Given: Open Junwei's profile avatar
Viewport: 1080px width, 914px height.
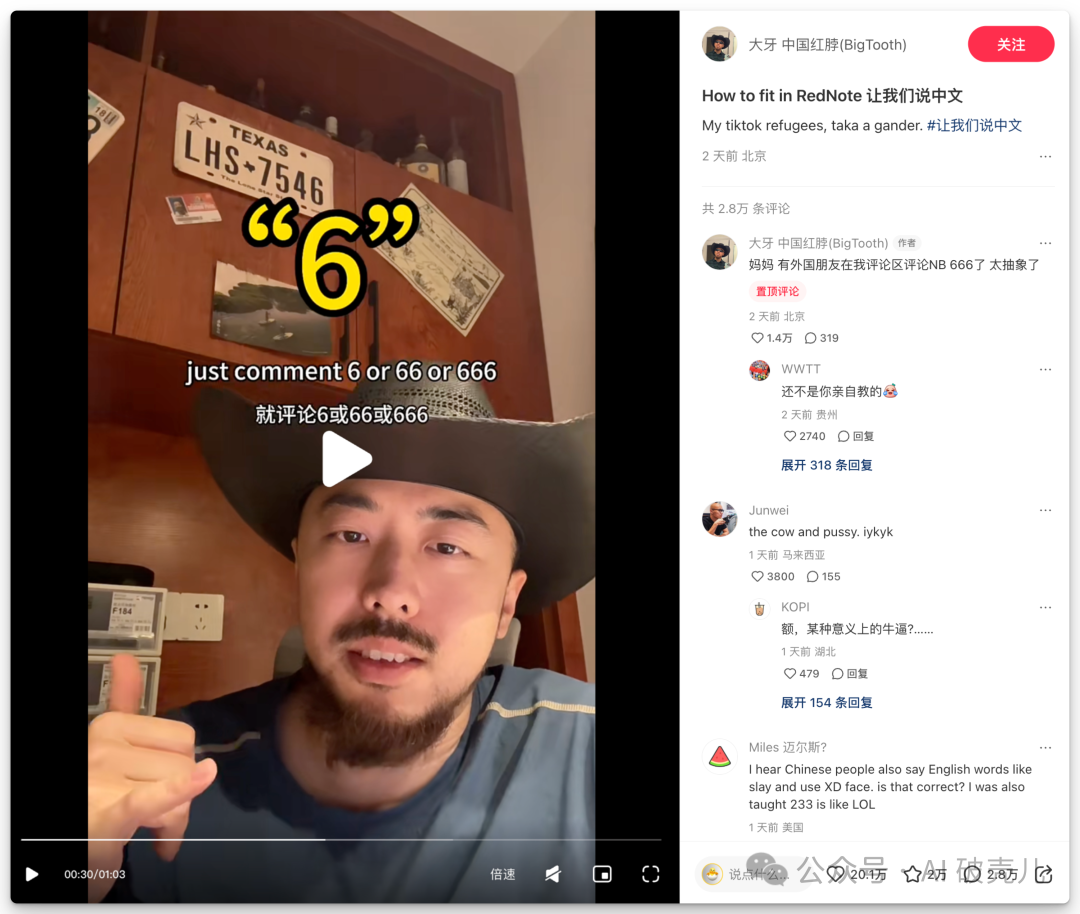Looking at the screenshot, I should point(719,520).
